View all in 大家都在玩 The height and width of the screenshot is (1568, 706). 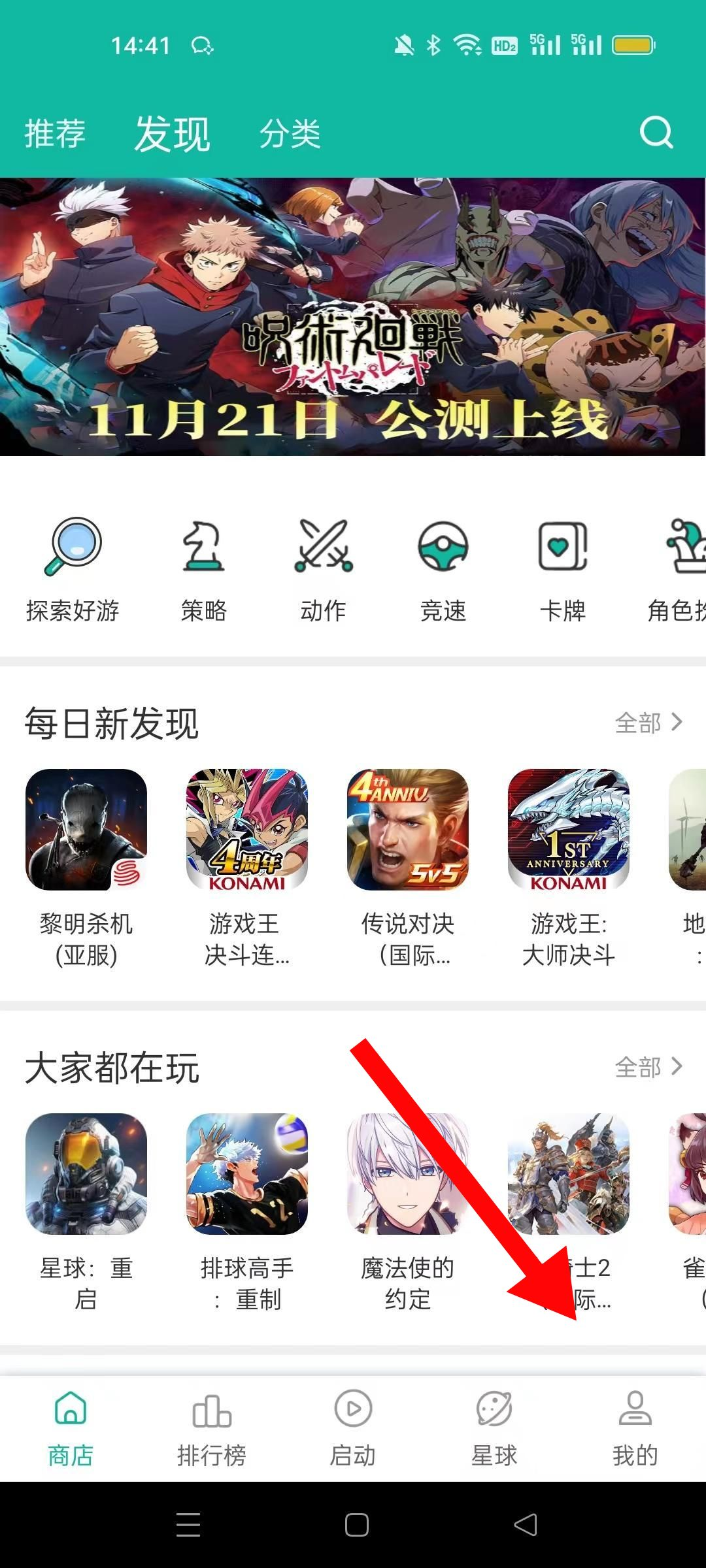pyautogui.click(x=648, y=1067)
